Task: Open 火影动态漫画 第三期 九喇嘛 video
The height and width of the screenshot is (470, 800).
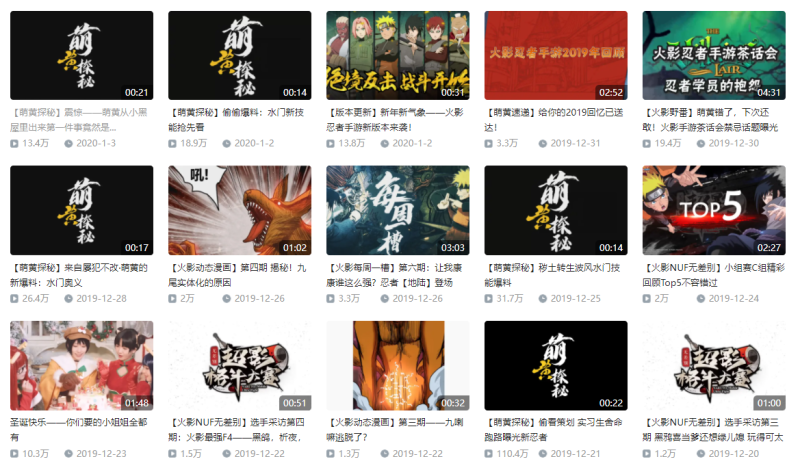Action: (398, 366)
